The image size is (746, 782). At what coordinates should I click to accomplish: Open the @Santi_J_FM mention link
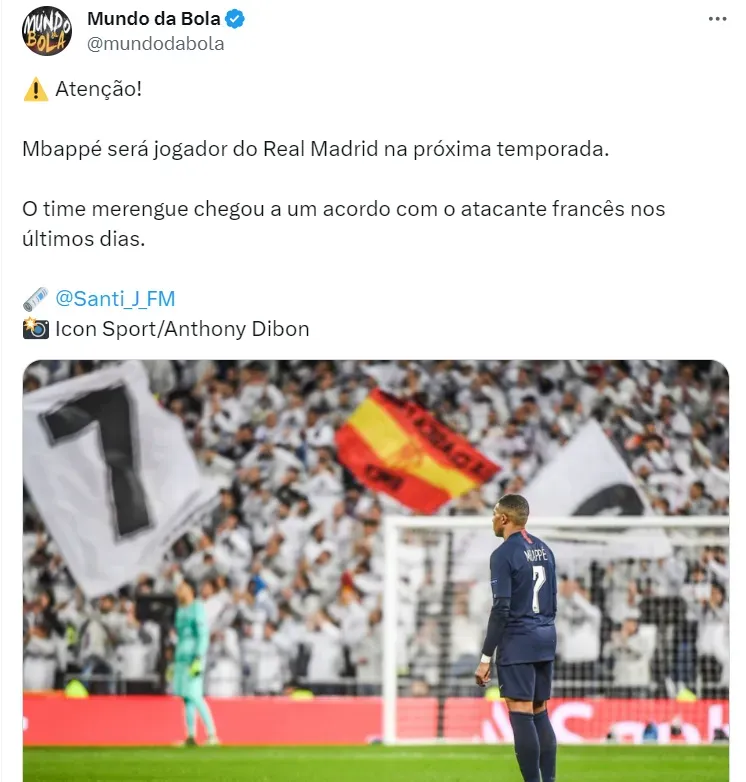115,298
